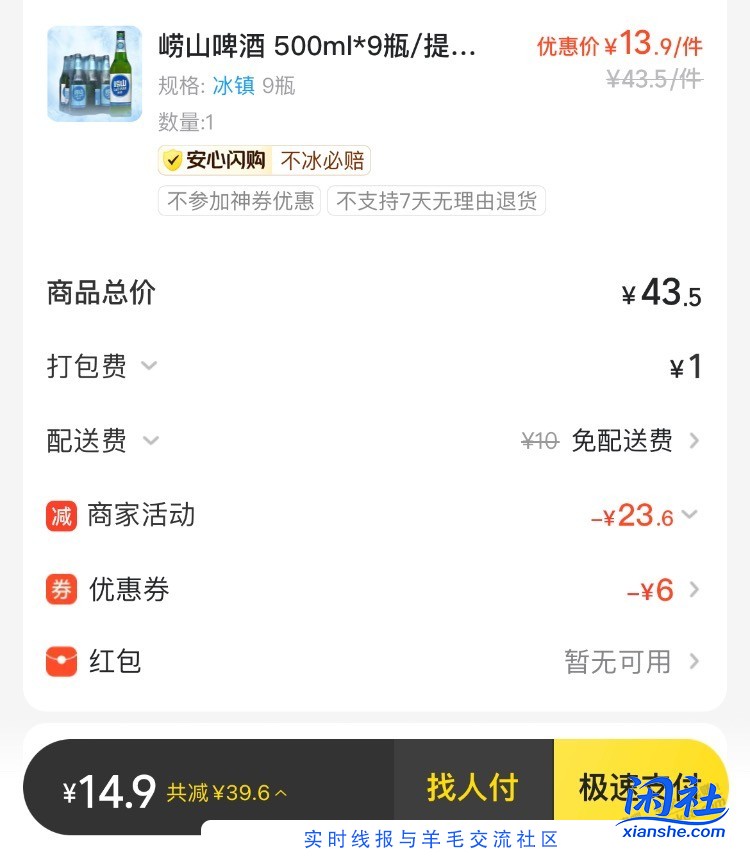The height and width of the screenshot is (868, 750).
Task: Click the 不参加神券优惠 tag
Action: tap(239, 201)
